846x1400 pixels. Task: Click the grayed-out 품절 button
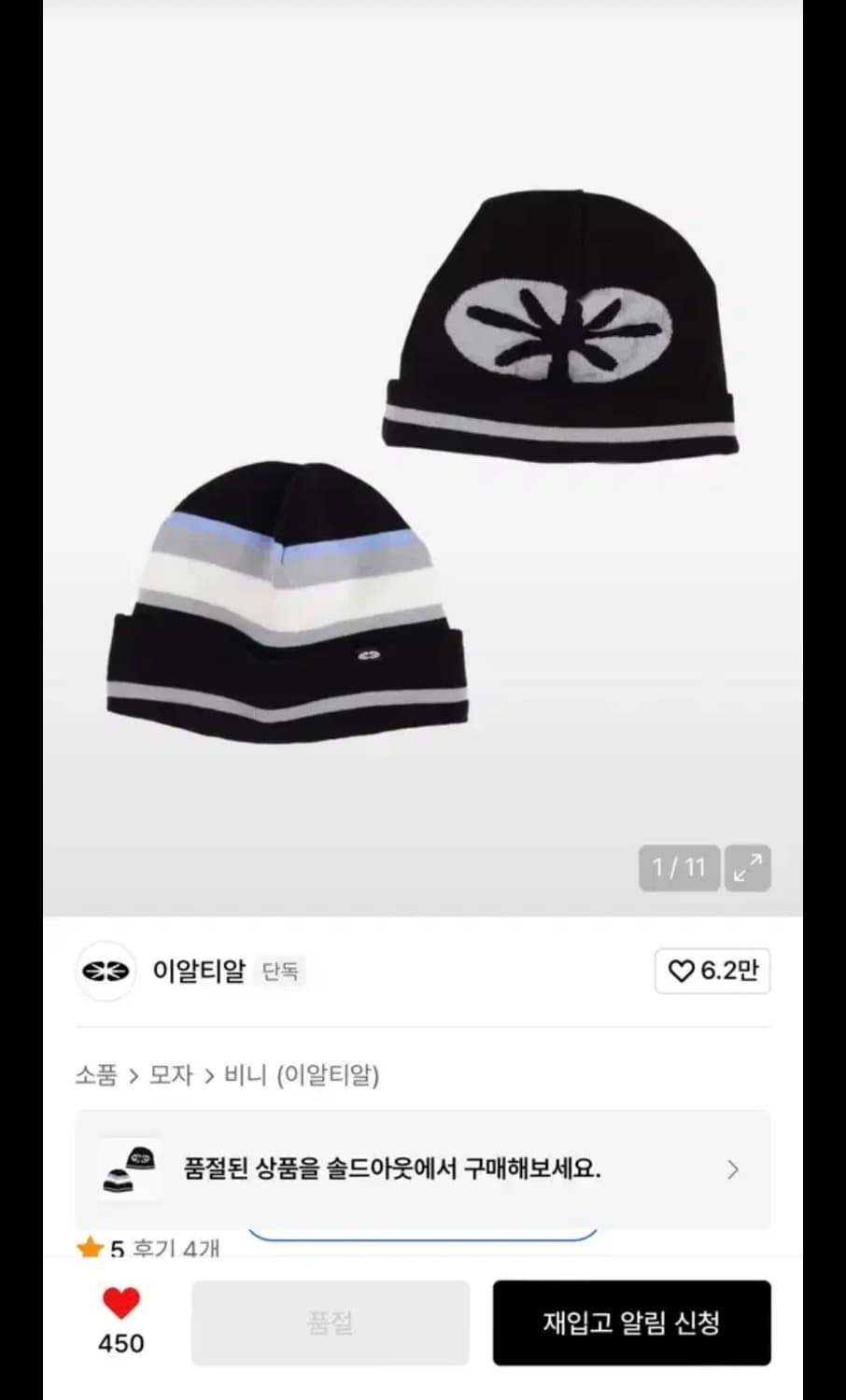pyautogui.click(x=329, y=1322)
